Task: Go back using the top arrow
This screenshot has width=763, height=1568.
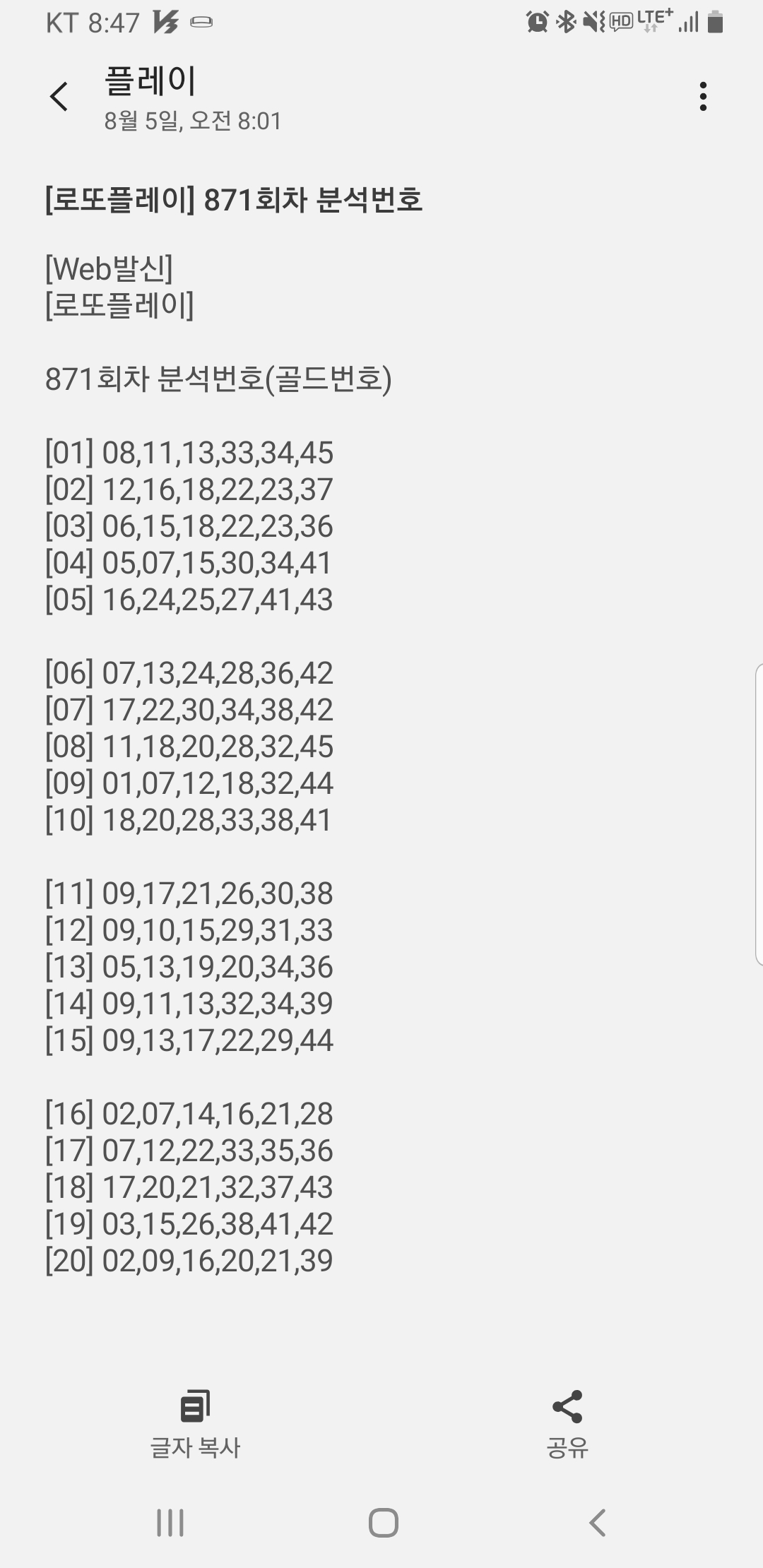Action: click(x=59, y=97)
